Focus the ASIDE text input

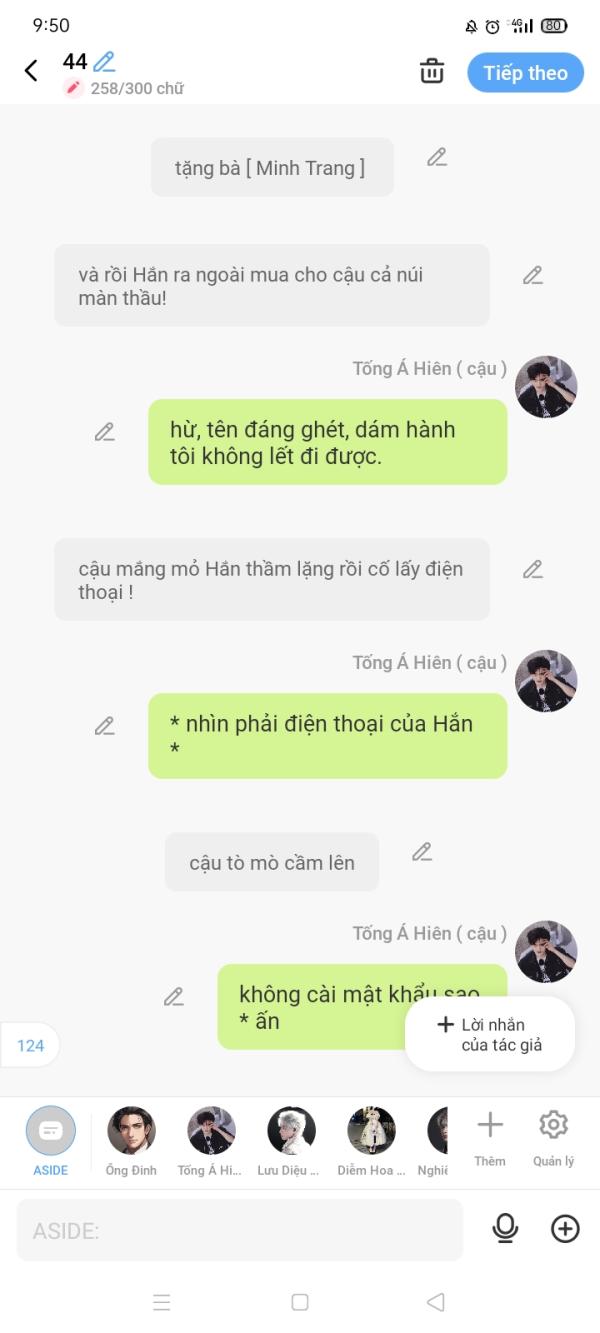pyautogui.click(x=240, y=1230)
